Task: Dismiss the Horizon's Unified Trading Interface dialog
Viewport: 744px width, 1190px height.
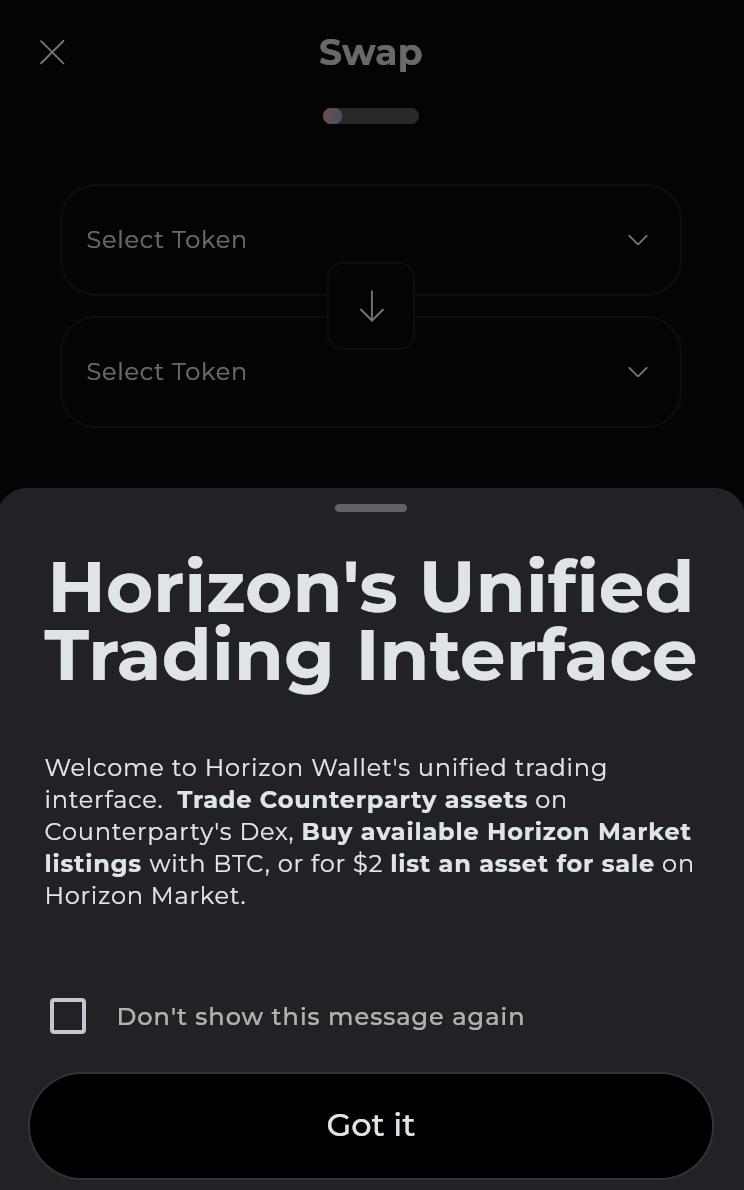Action: 371,1125
